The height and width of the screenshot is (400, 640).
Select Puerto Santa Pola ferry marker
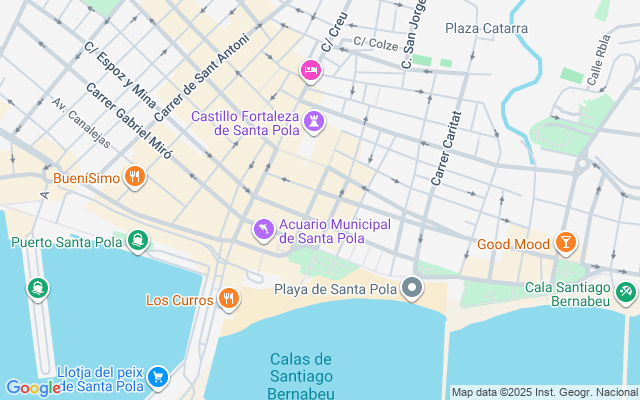[137, 241]
